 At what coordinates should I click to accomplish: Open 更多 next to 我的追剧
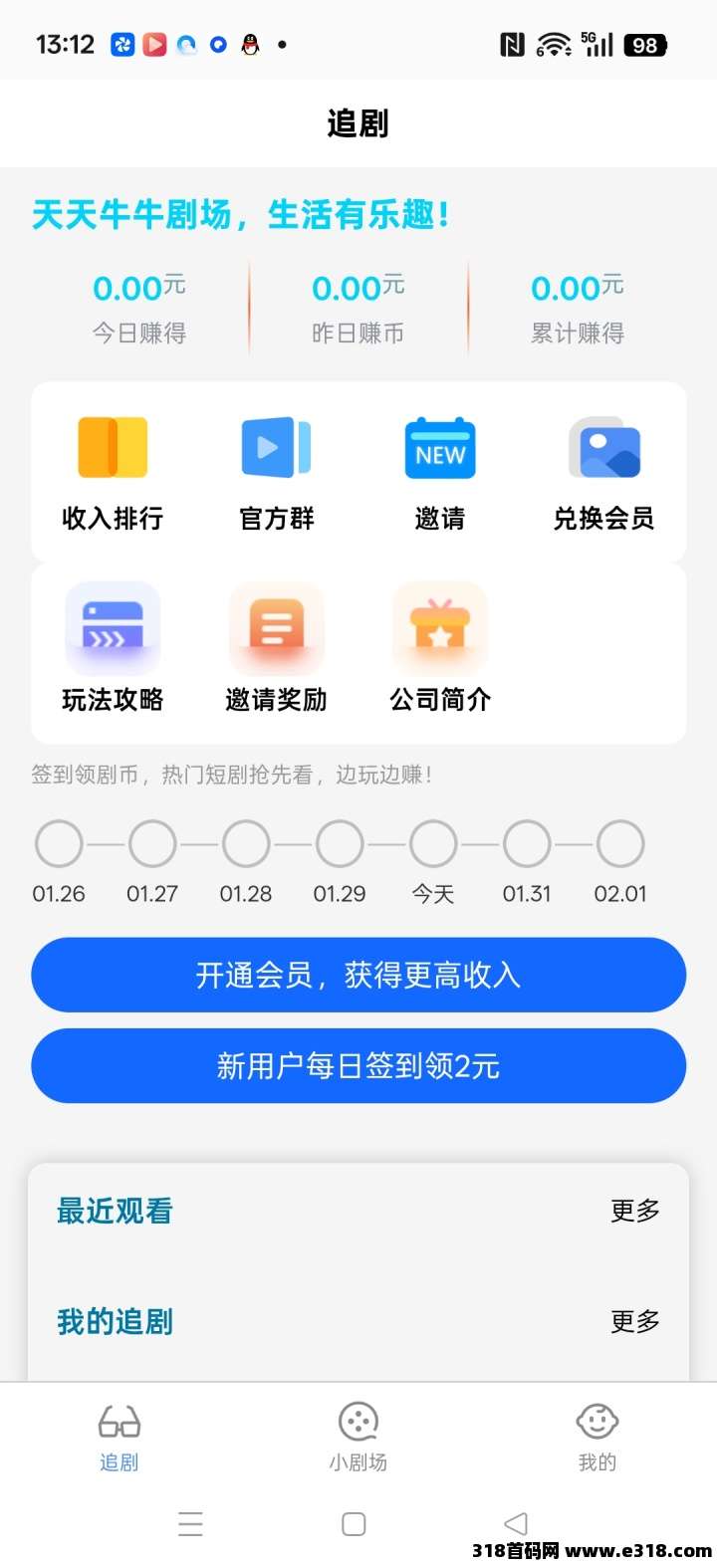point(633,1322)
